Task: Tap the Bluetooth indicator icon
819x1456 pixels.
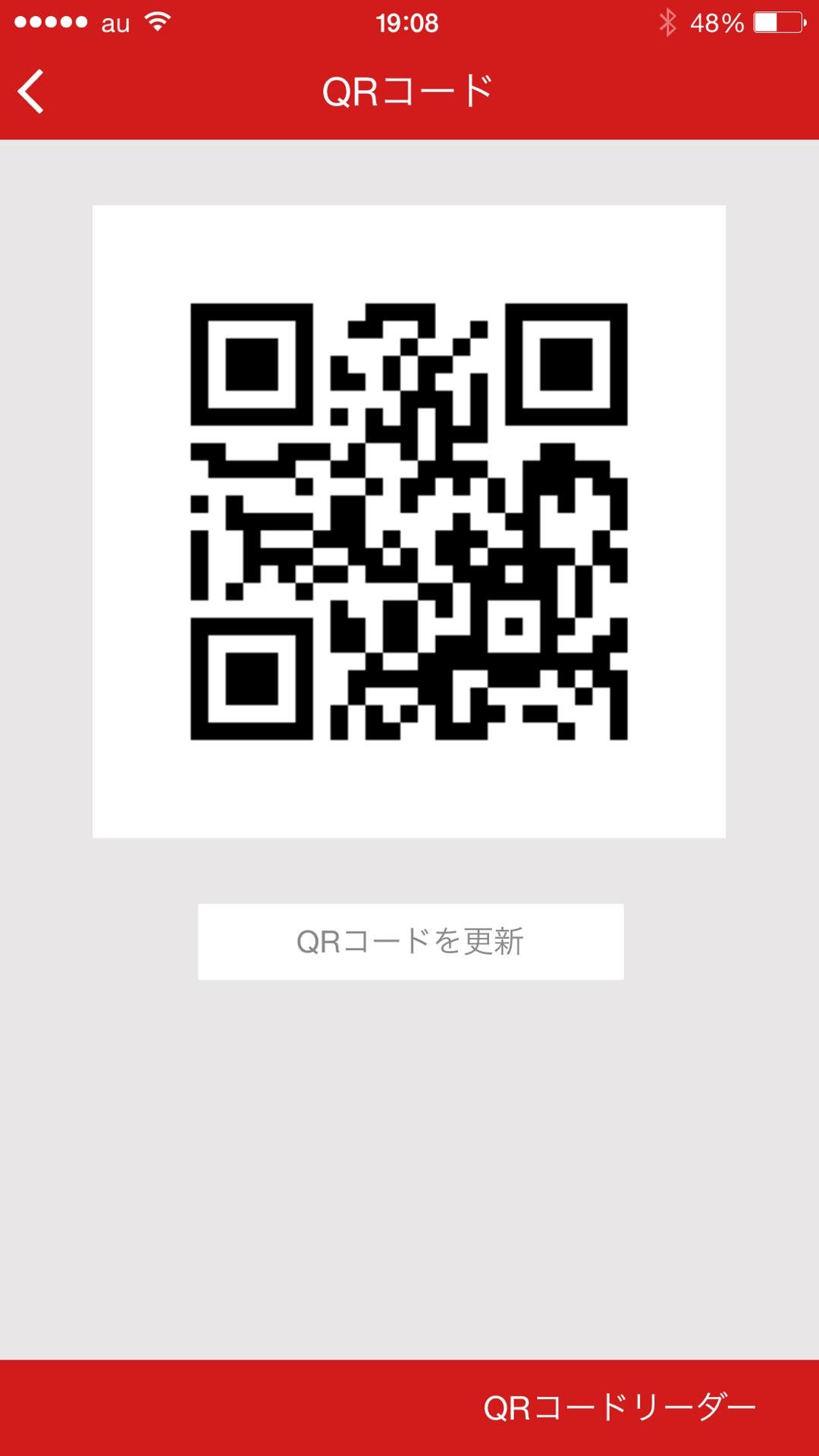Action: pyautogui.click(x=667, y=23)
